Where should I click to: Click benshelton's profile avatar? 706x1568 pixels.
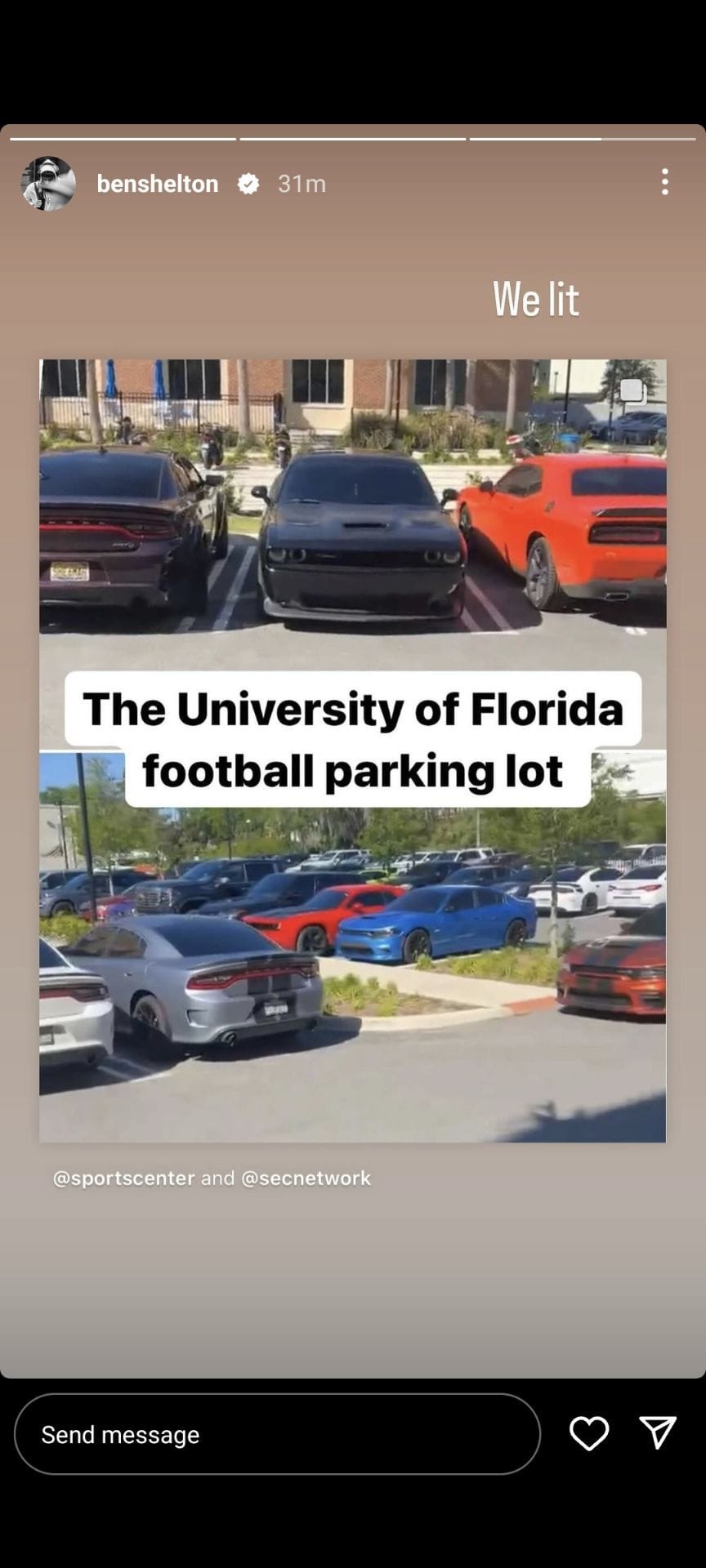47,183
